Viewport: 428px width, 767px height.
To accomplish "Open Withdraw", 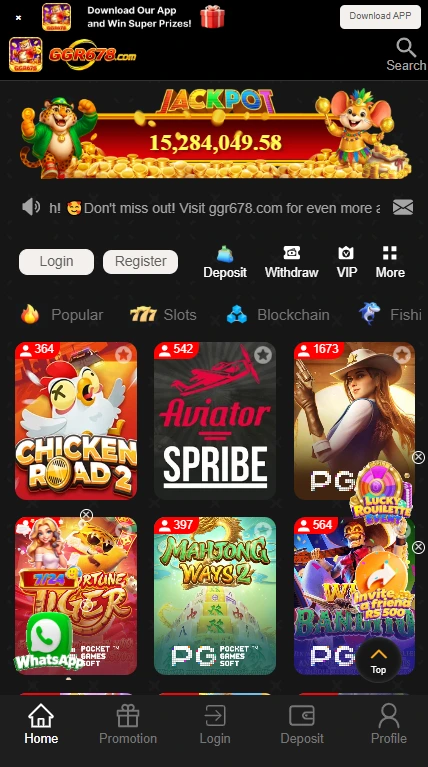I will coord(292,262).
